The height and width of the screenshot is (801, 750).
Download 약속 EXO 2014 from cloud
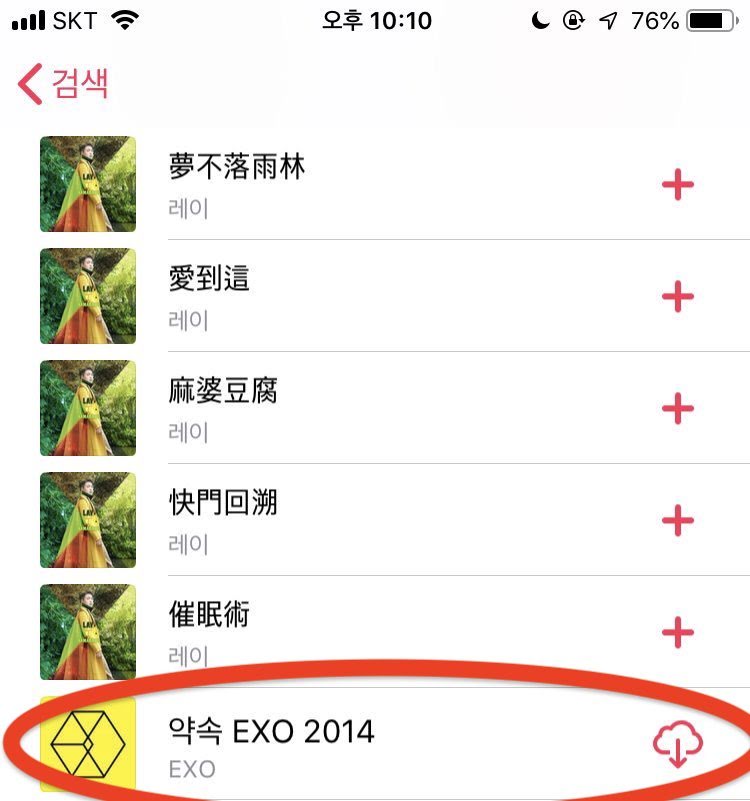point(677,745)
